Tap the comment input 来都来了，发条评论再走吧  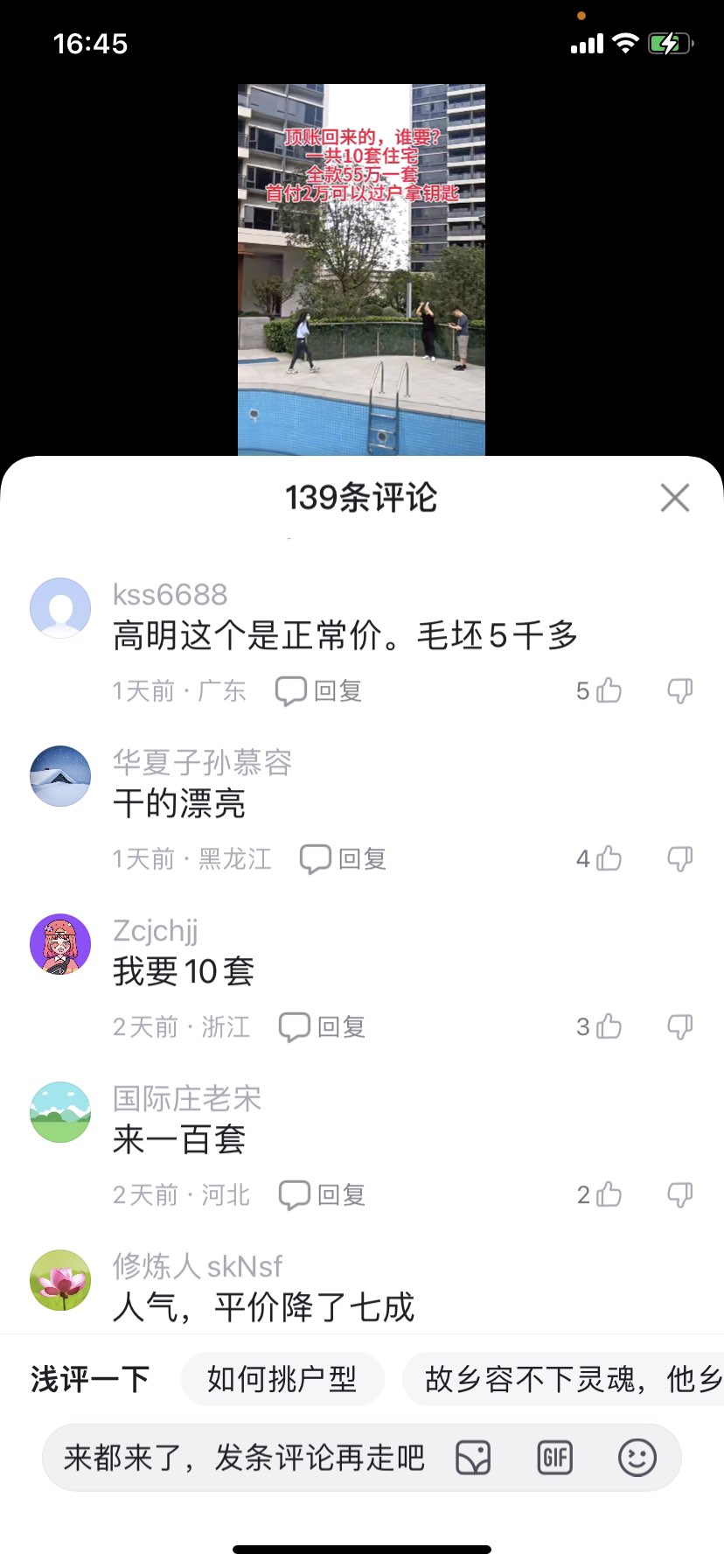point(245,1458)
